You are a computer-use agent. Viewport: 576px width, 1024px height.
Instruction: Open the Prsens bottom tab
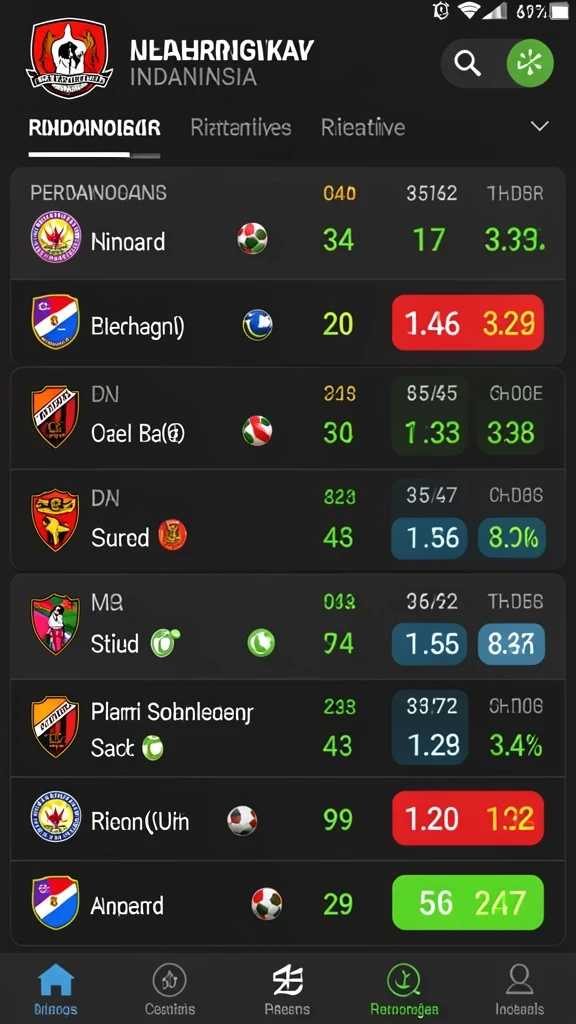[x=287, y=989]
